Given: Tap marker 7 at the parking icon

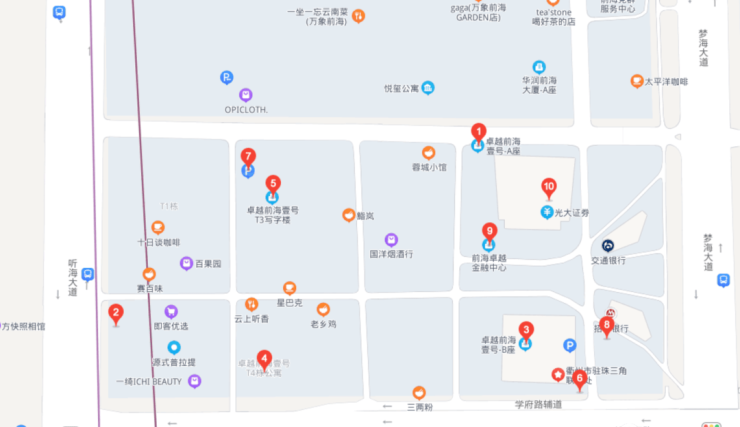Looking at the screenshot, I should [248, 157].
